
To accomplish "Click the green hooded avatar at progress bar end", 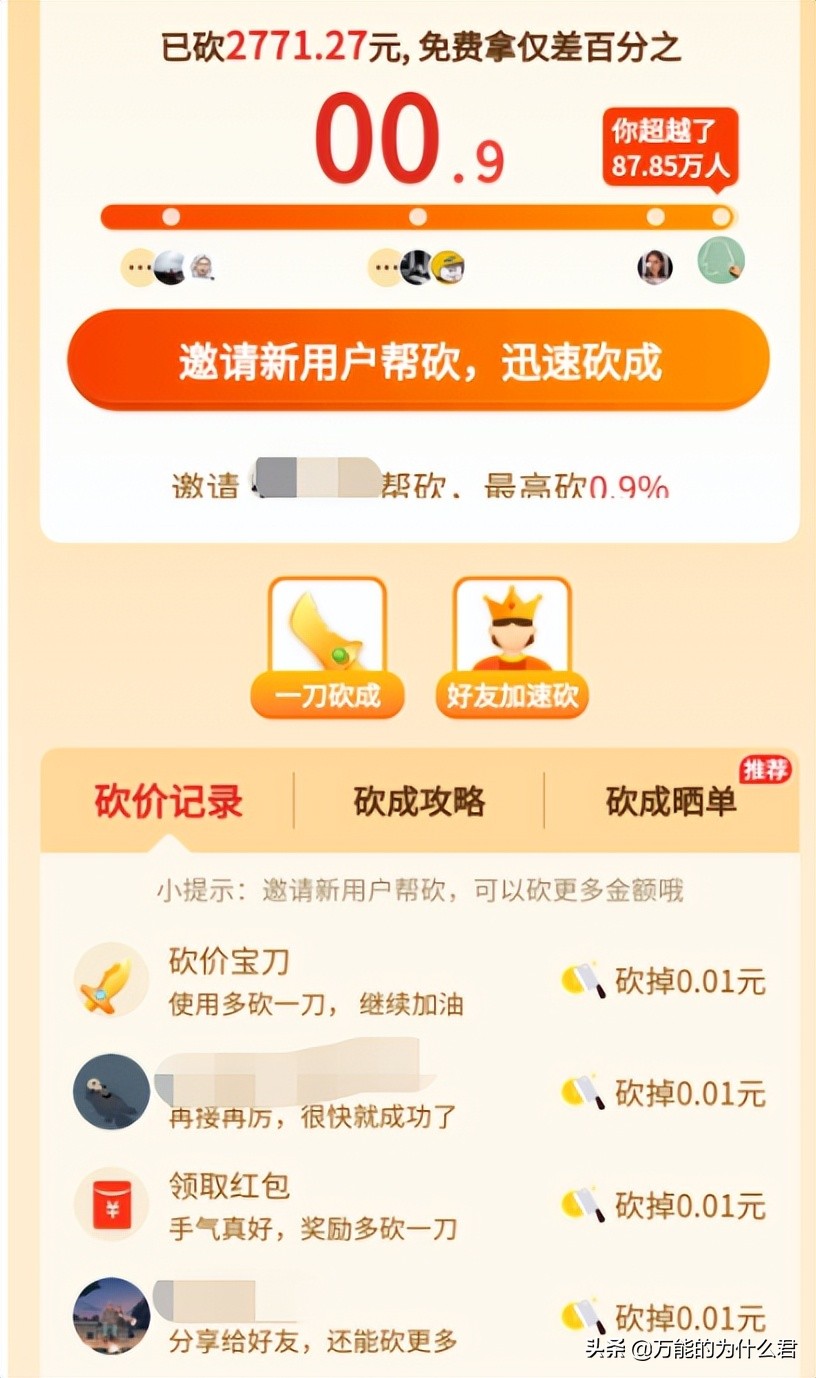I will (x=720, y=261).
